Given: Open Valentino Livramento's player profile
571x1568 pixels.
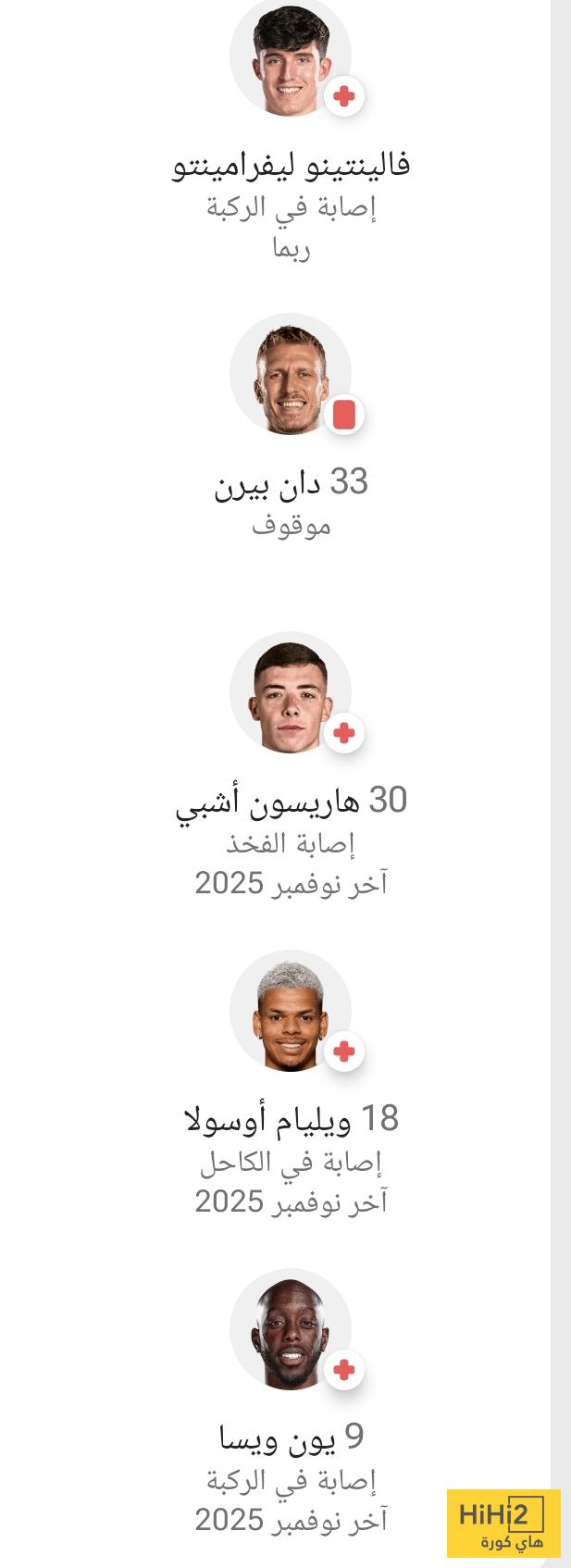Looking at the screenshot, I should click(x=291, y=165).
